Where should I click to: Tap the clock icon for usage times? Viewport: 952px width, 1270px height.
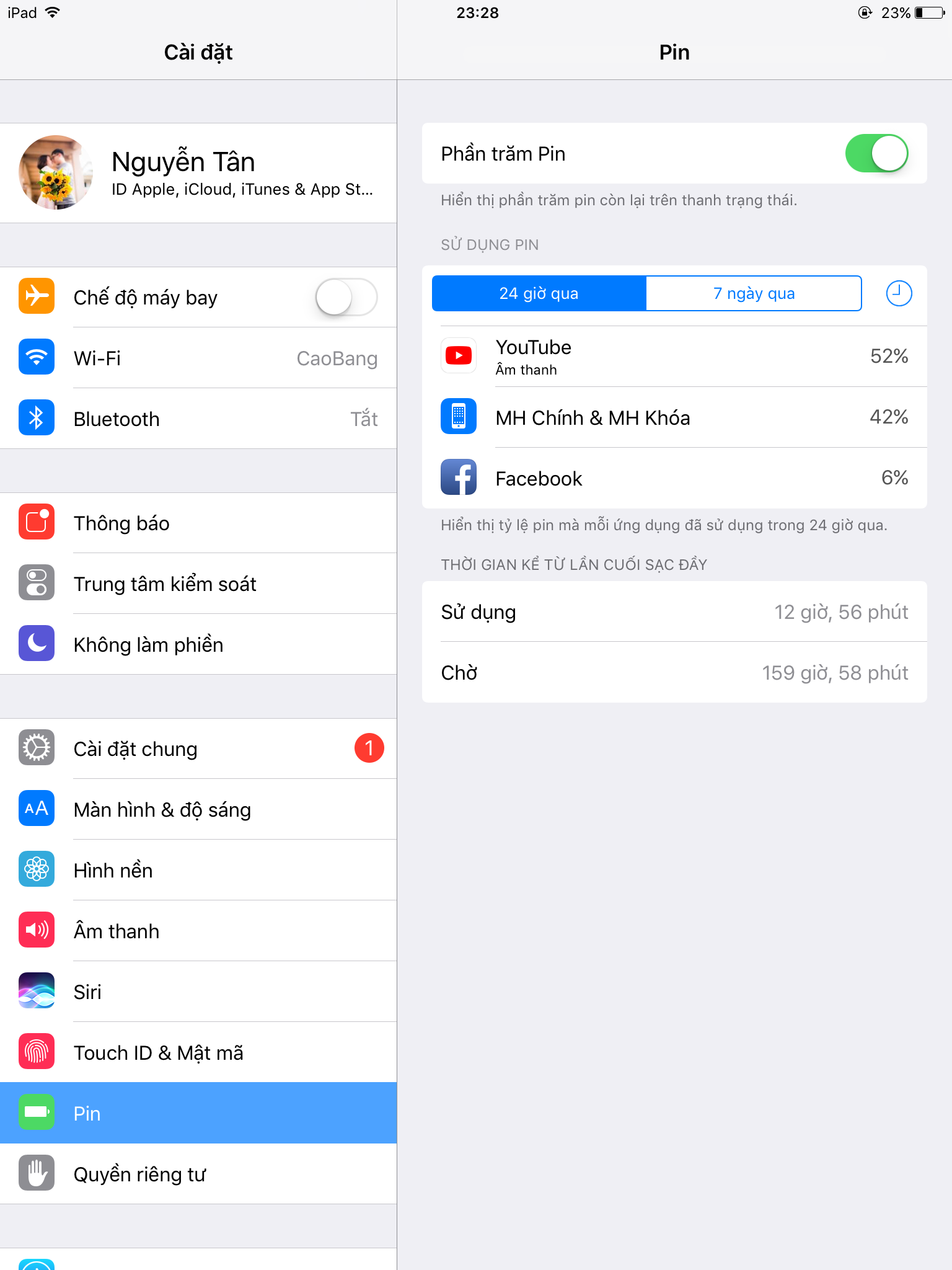(x=898, y=293)
